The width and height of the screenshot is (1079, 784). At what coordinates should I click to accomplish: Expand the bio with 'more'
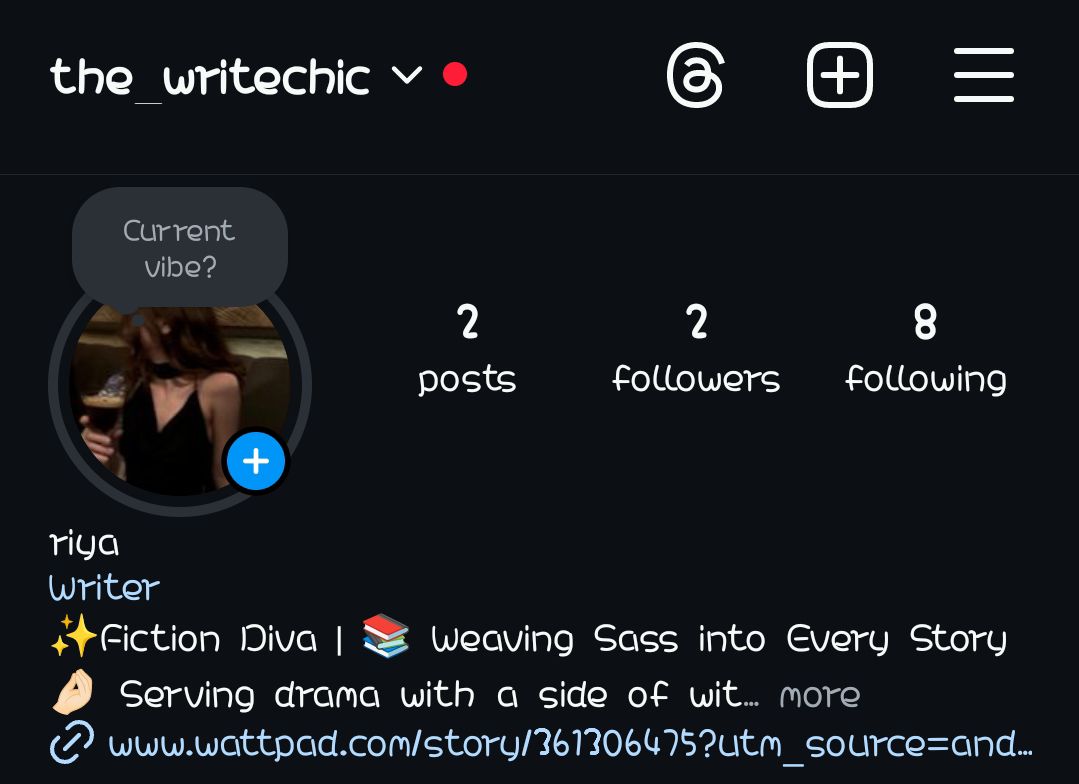click(819, 695)
